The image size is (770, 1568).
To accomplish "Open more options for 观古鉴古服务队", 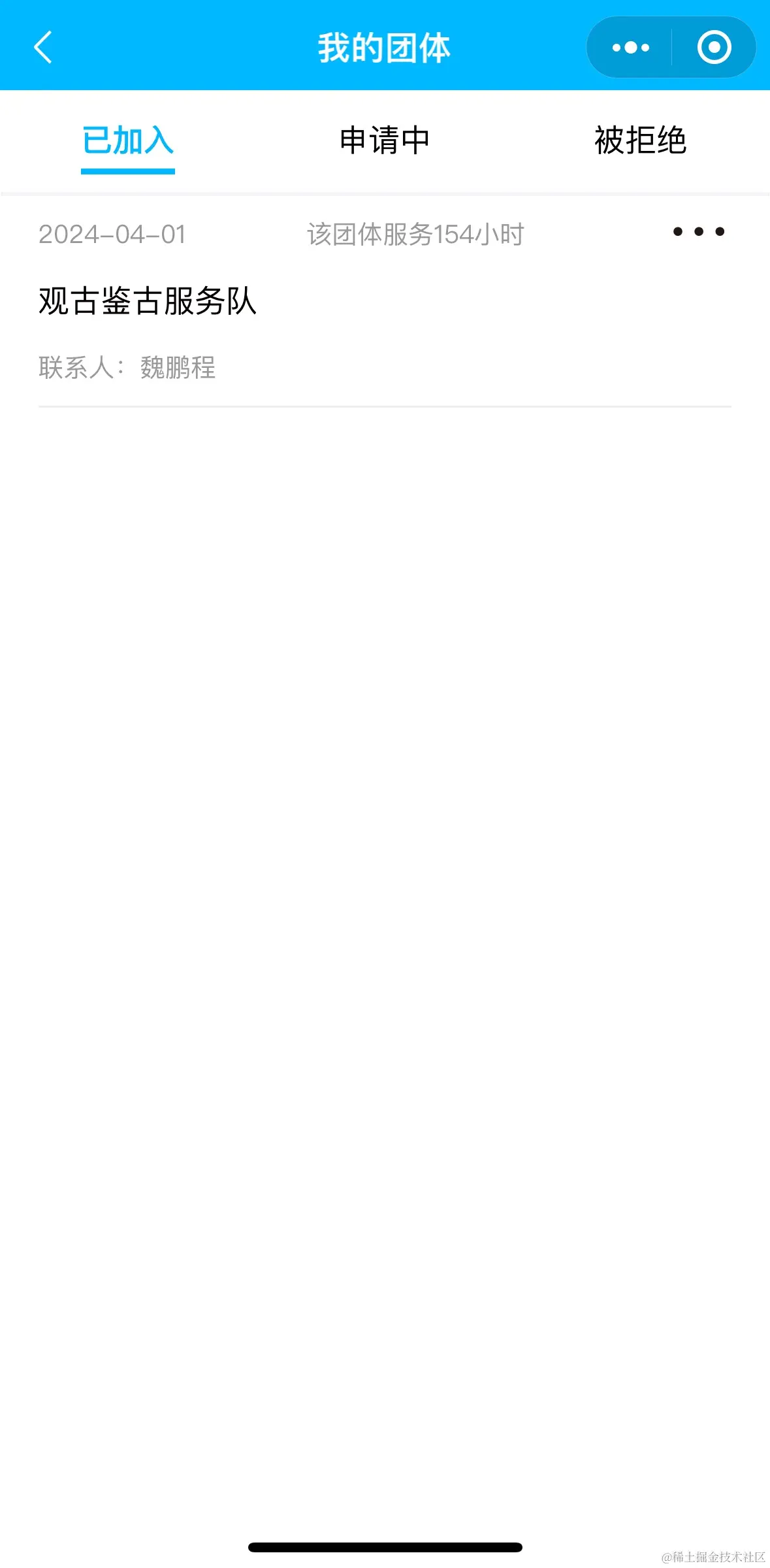I will point(698,232).
